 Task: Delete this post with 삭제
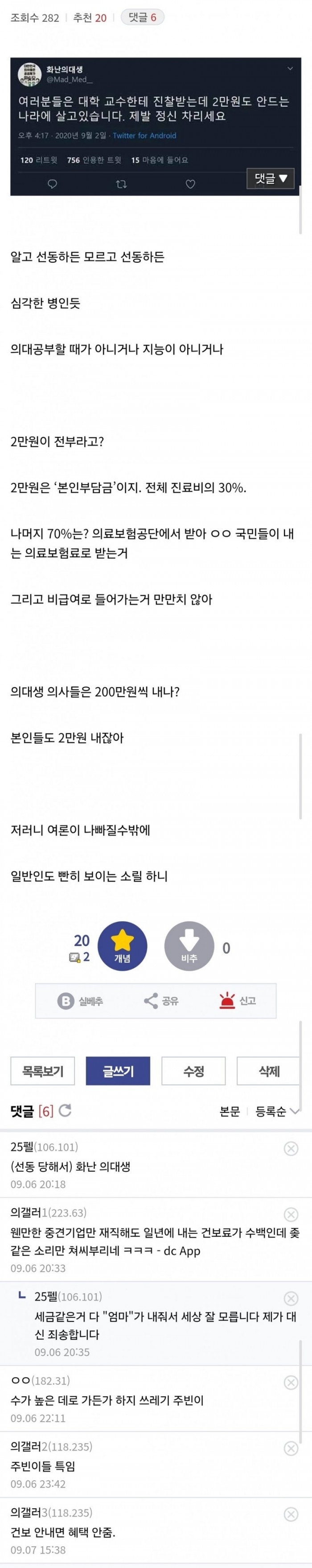pos(268,1071)
